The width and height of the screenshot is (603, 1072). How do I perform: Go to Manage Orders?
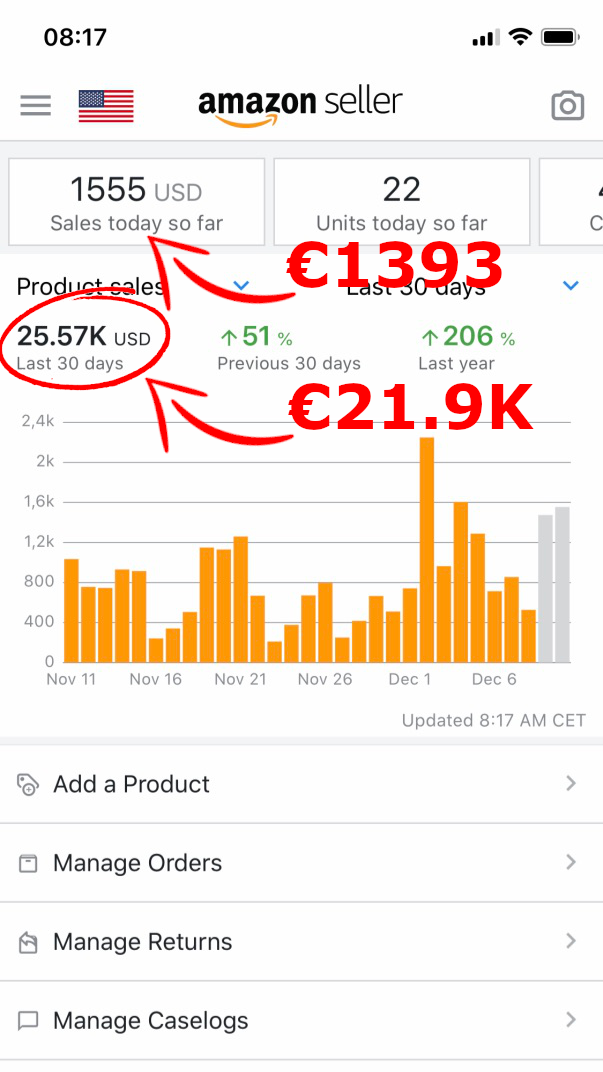[302, 863]
